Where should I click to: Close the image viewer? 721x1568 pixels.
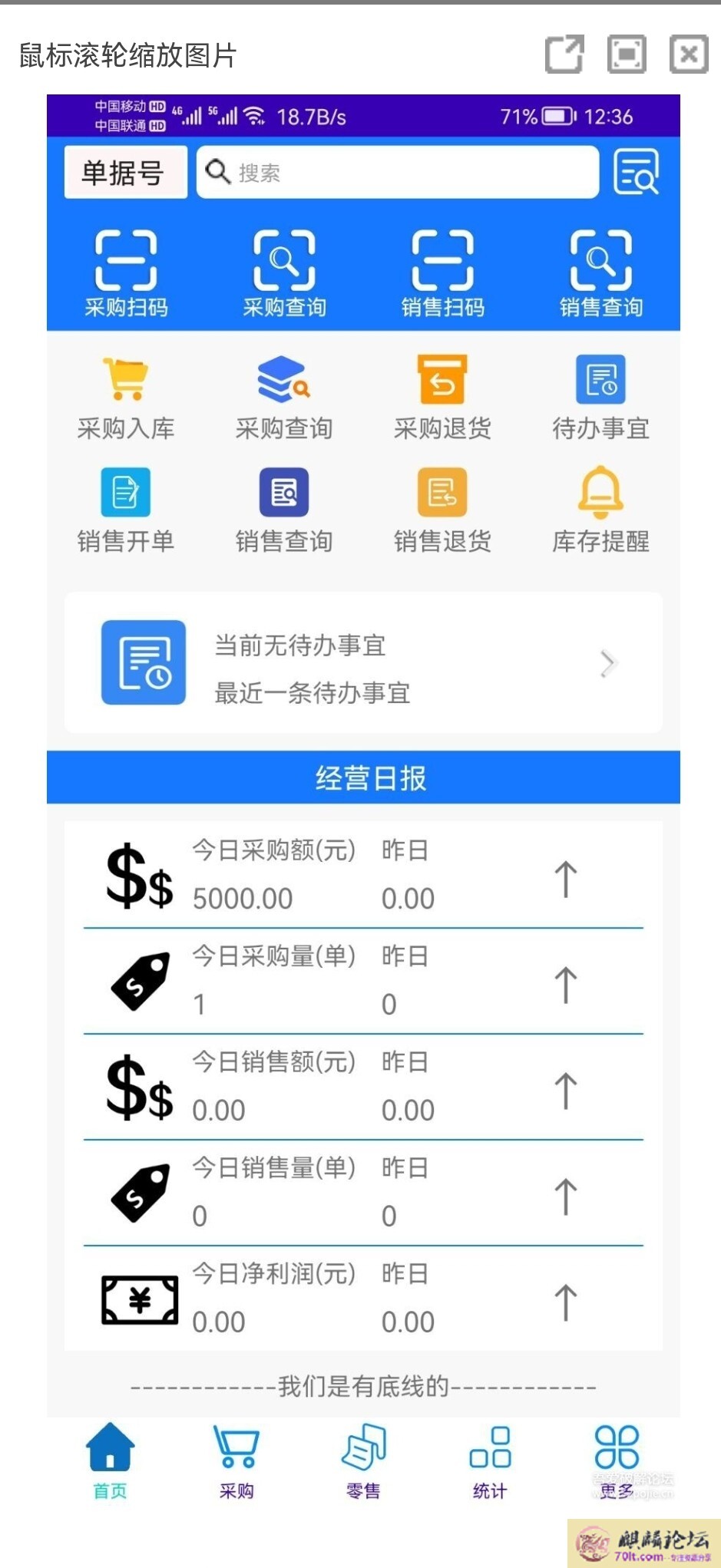(x=689, y=54)
